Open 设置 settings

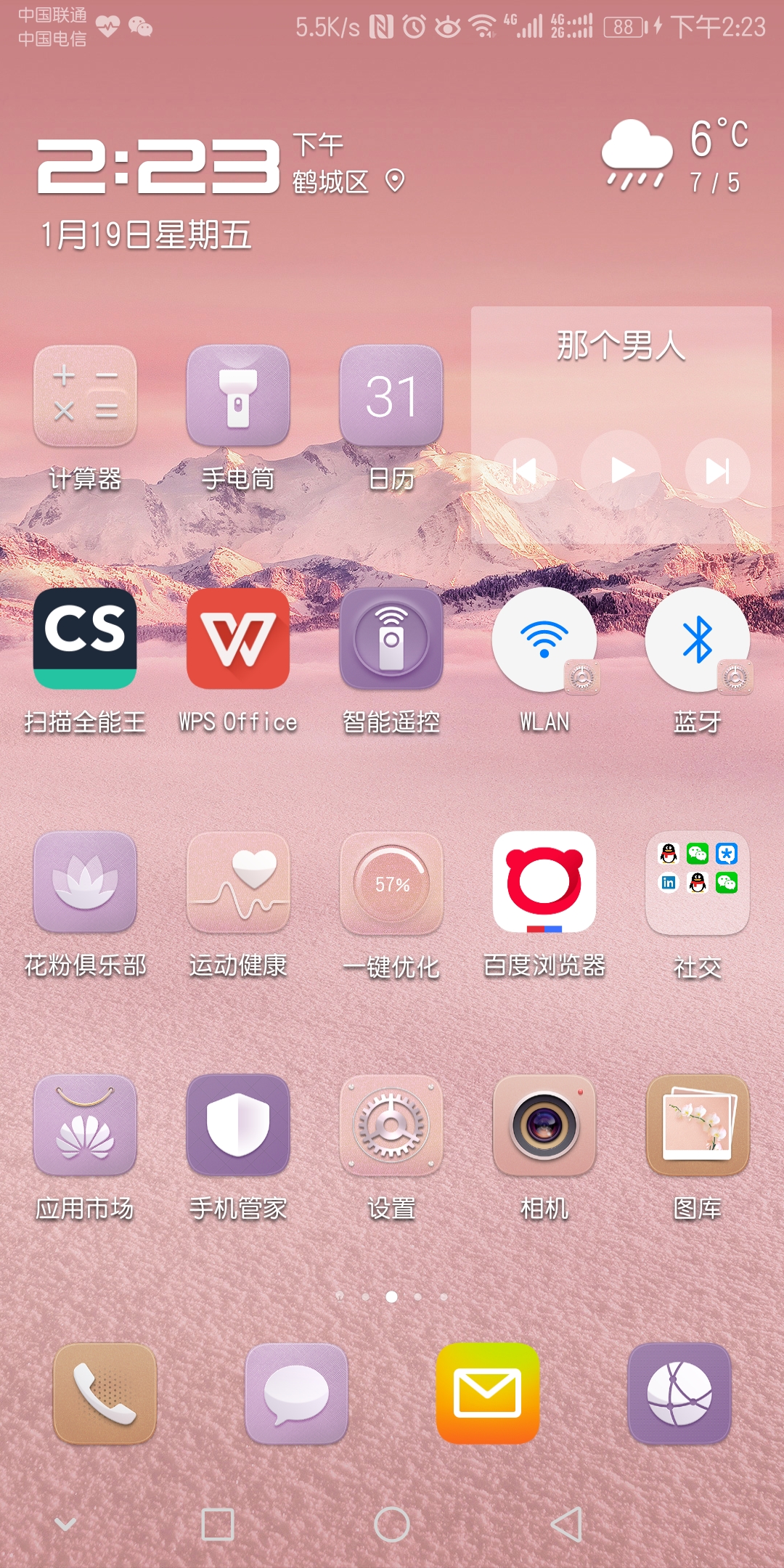click(x=391, y=1125)
